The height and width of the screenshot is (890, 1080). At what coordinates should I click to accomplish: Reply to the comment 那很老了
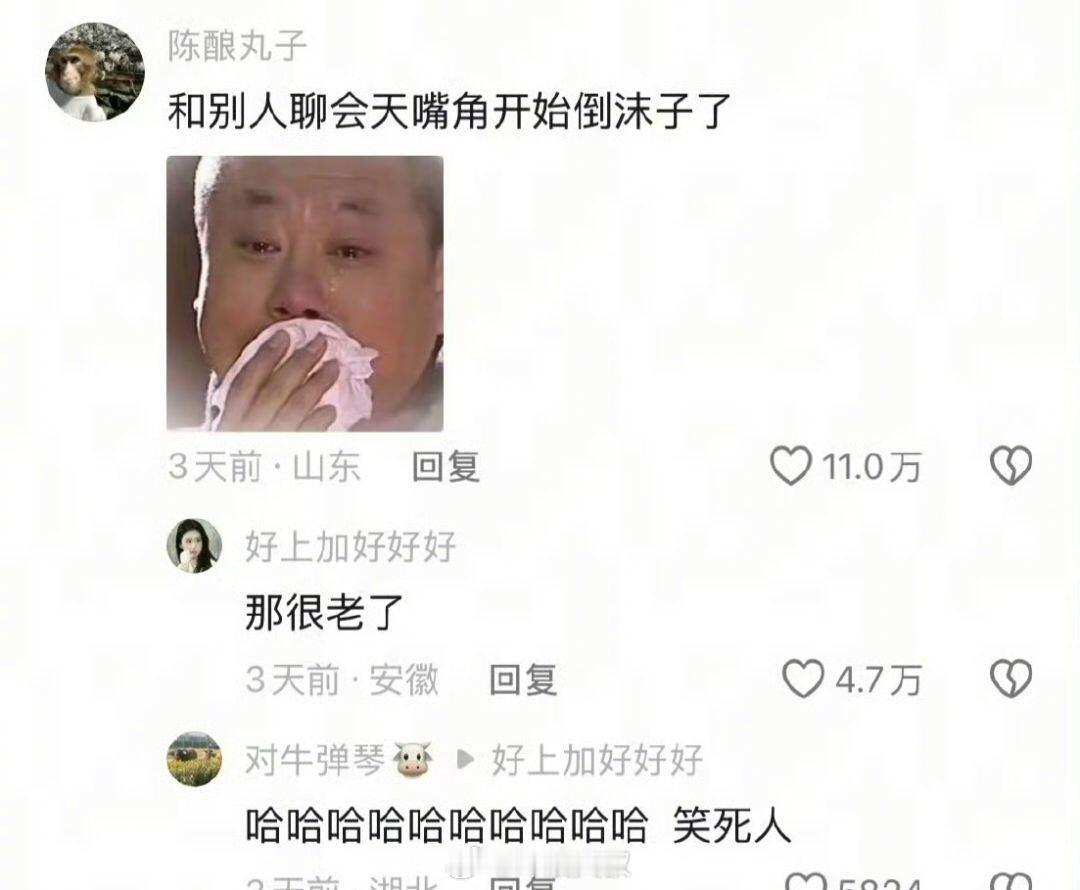click(522, 681)
